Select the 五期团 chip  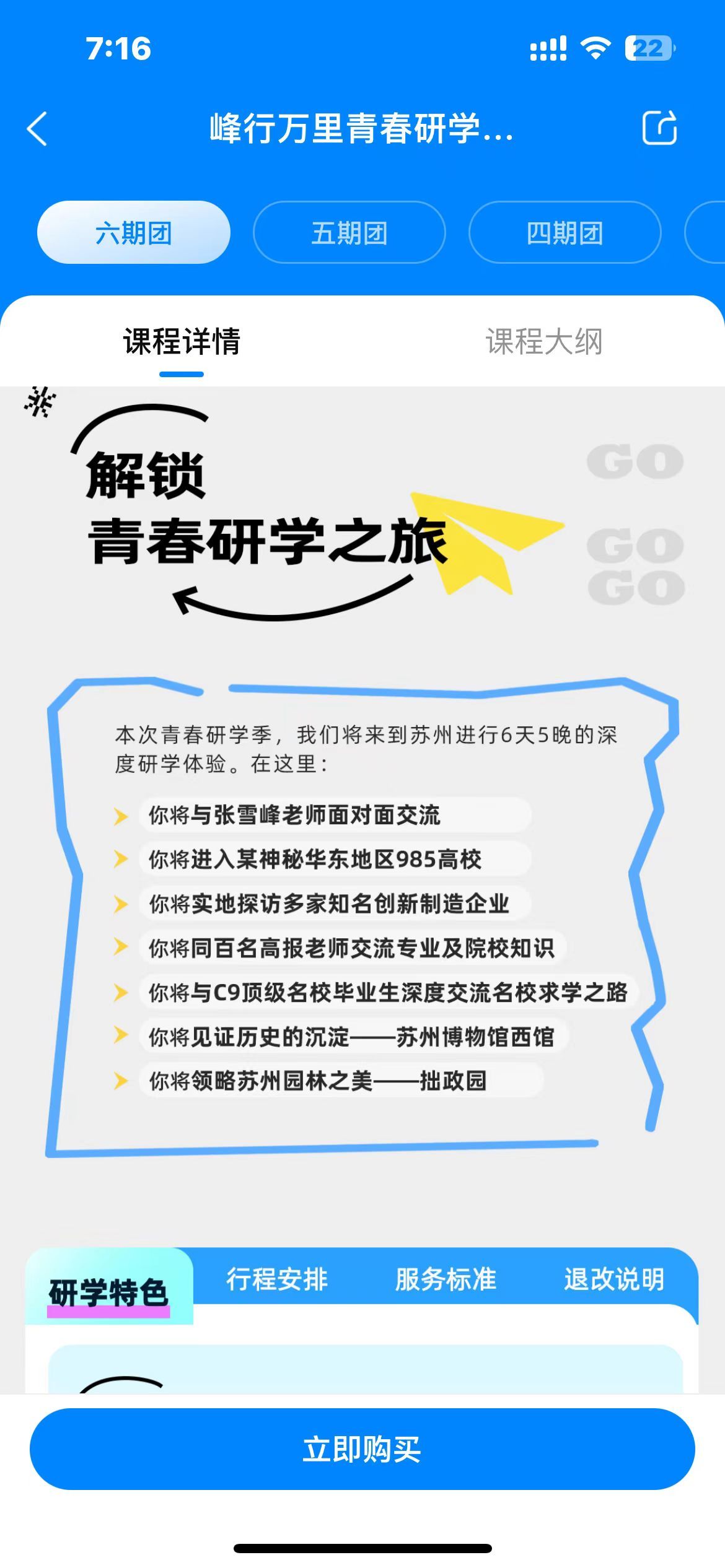(x=349, y=233)
